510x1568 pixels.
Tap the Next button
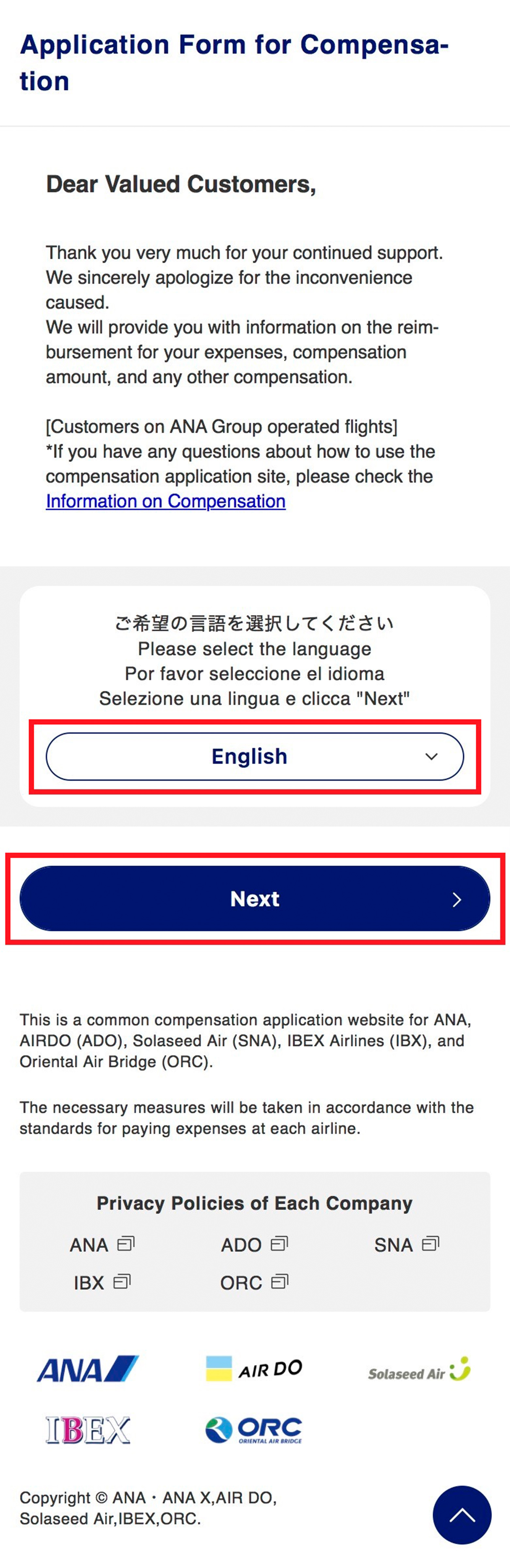coord(255,898)
